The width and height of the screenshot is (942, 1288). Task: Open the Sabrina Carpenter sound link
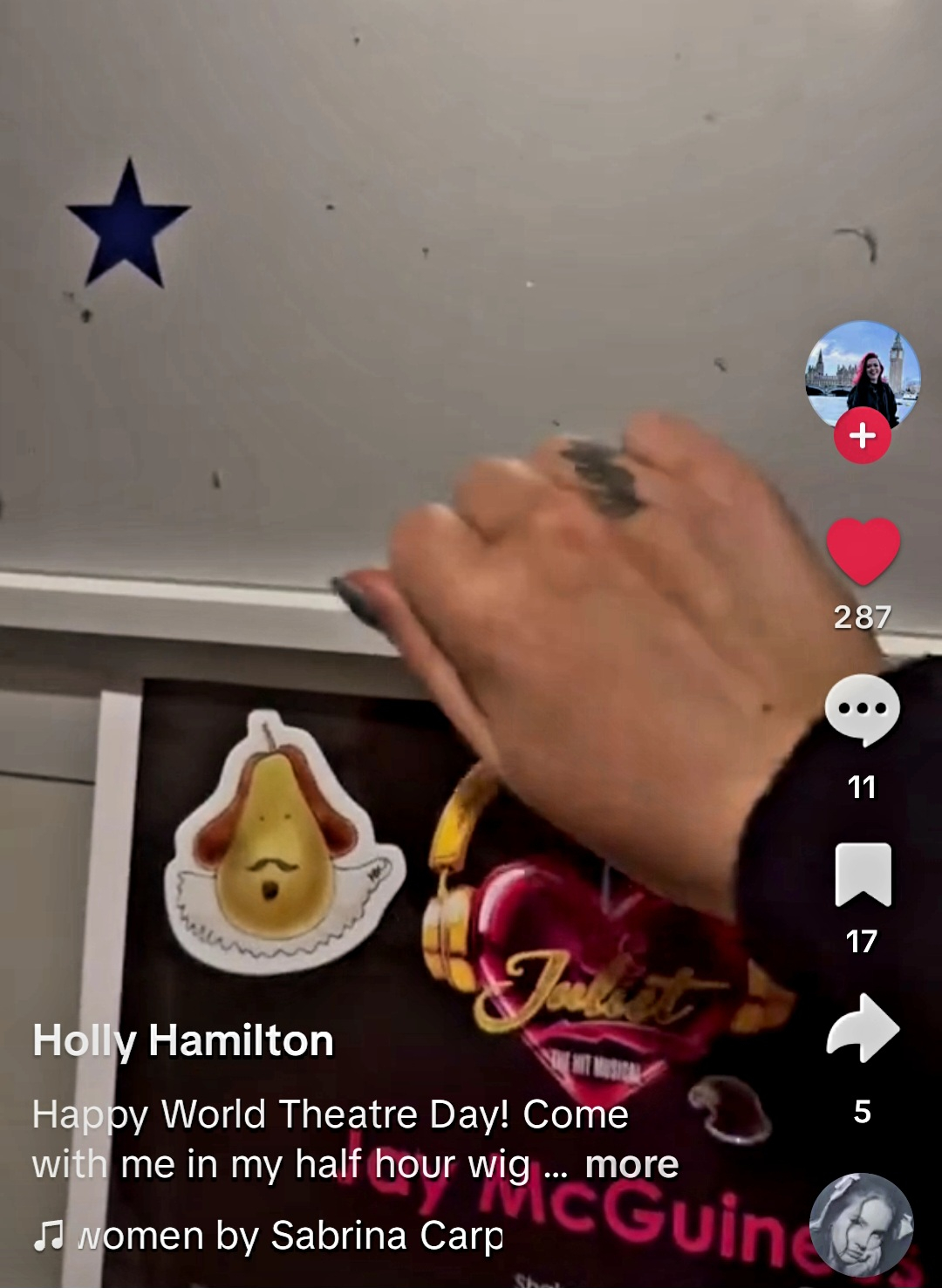tap(288, 1235)
